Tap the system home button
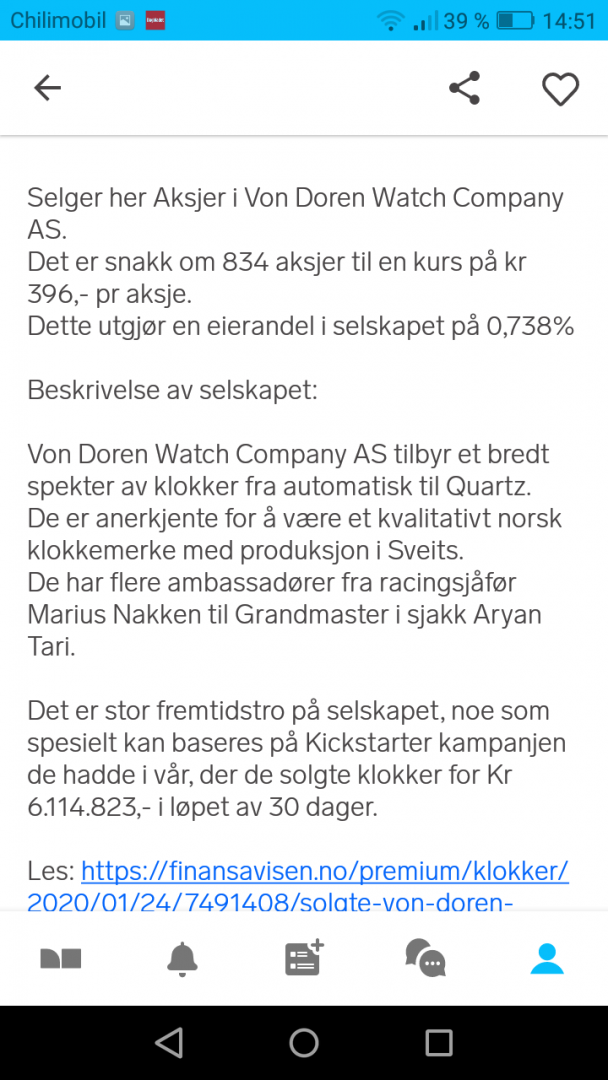This screenshot has height=1080, width=608. coord(304,1043)
